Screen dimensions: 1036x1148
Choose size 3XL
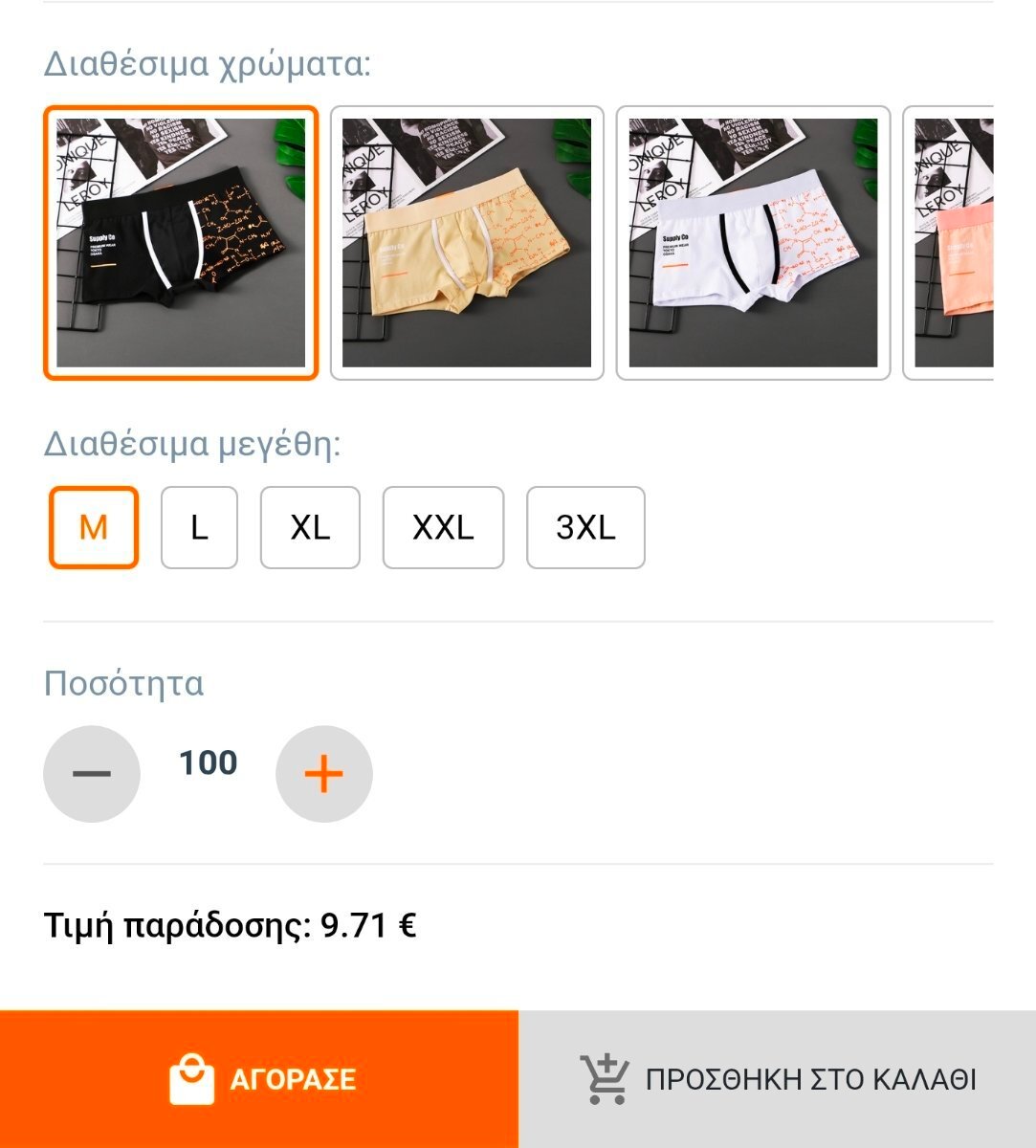[x=585, y=527]
